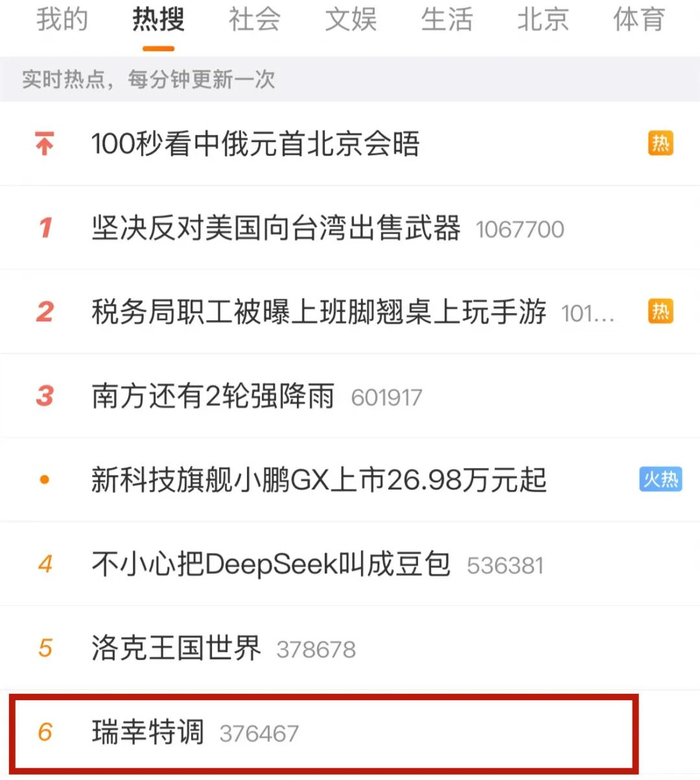Open the 体育 tab
Viewport: 700px width, 780px height.
tap(639, 20)
